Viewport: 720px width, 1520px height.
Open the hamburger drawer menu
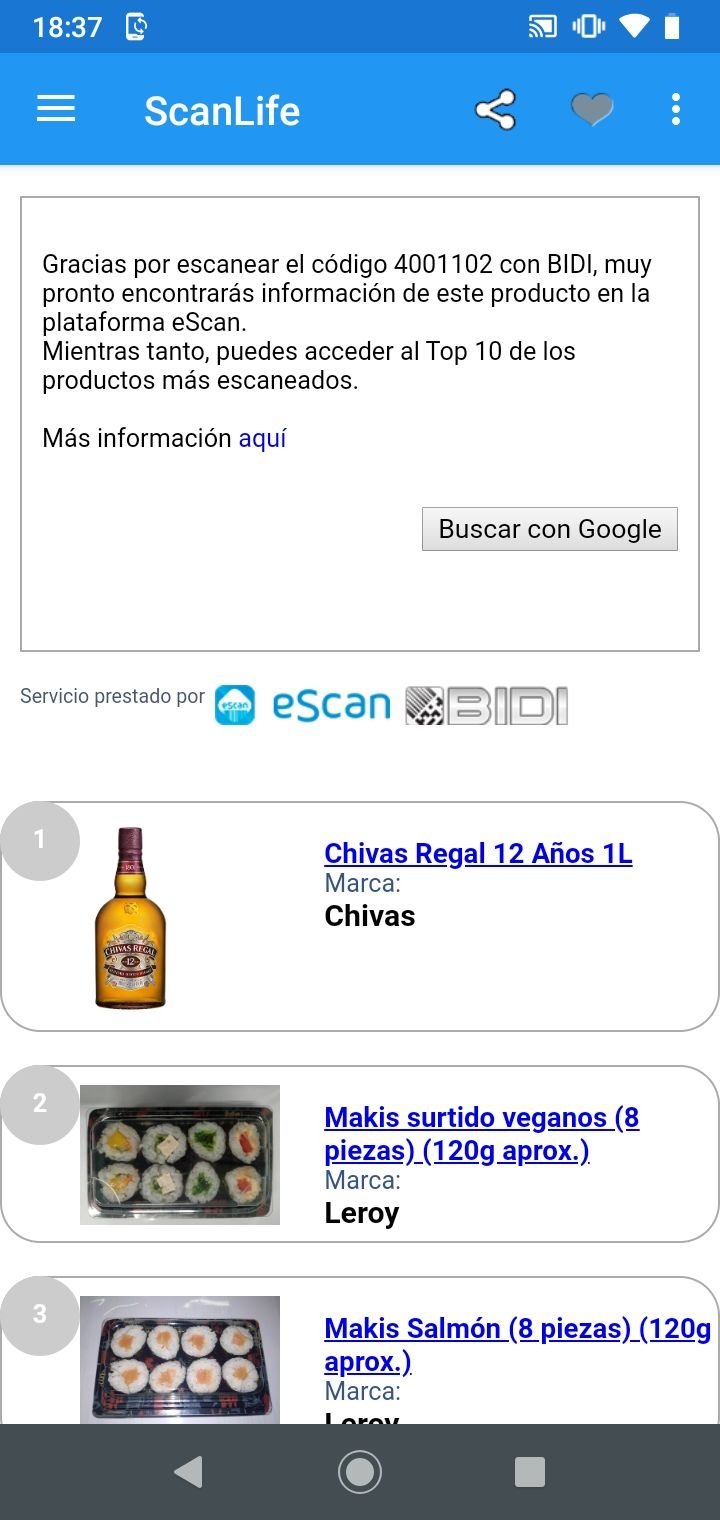(56, 109)
